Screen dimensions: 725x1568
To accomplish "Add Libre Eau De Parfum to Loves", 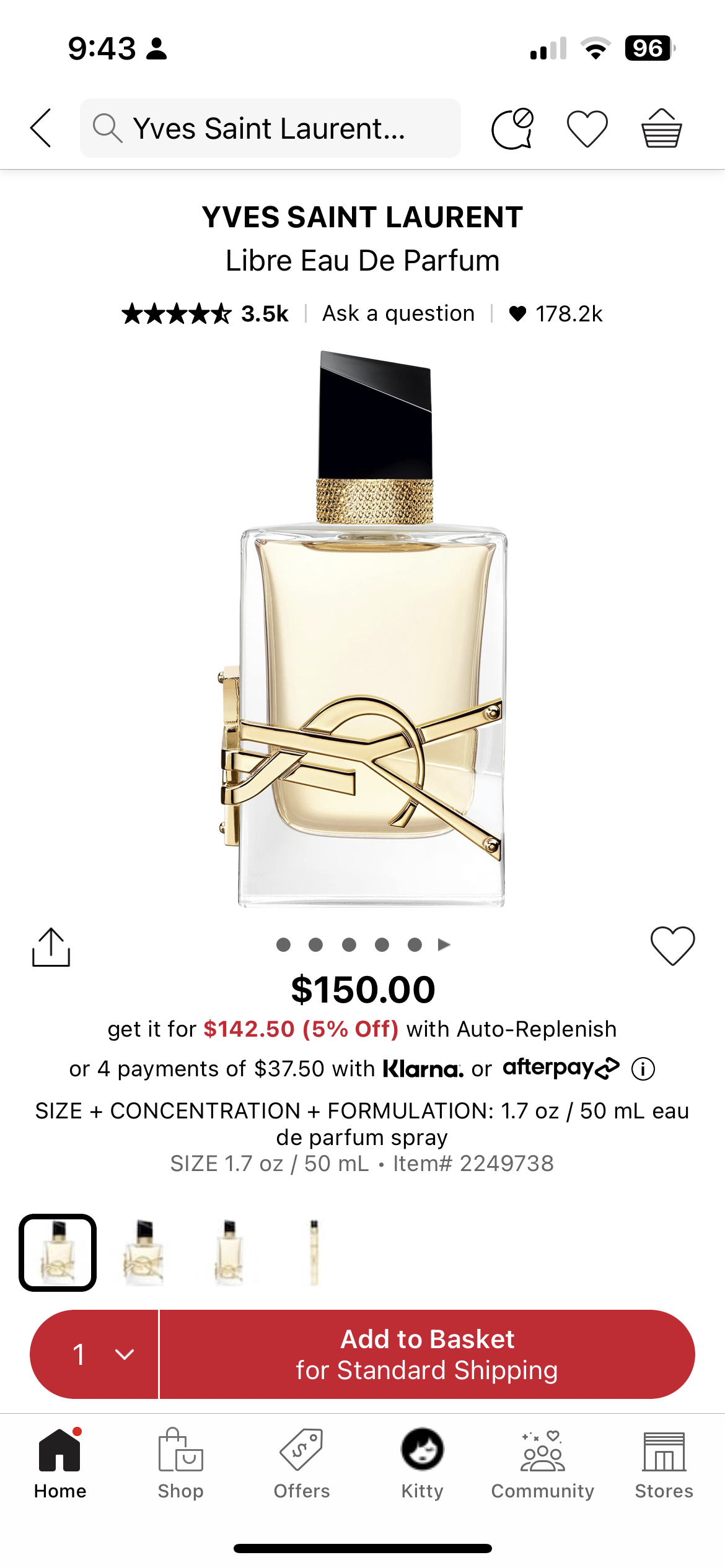I will 672,946.
